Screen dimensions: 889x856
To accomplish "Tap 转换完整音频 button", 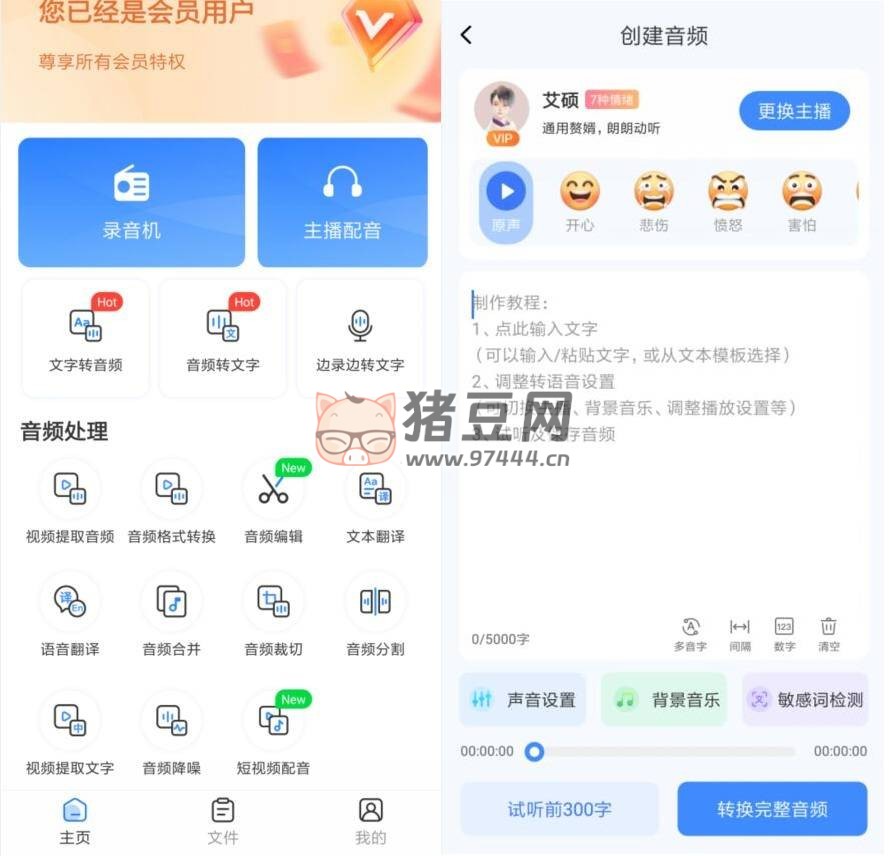I will click(772, 809).
